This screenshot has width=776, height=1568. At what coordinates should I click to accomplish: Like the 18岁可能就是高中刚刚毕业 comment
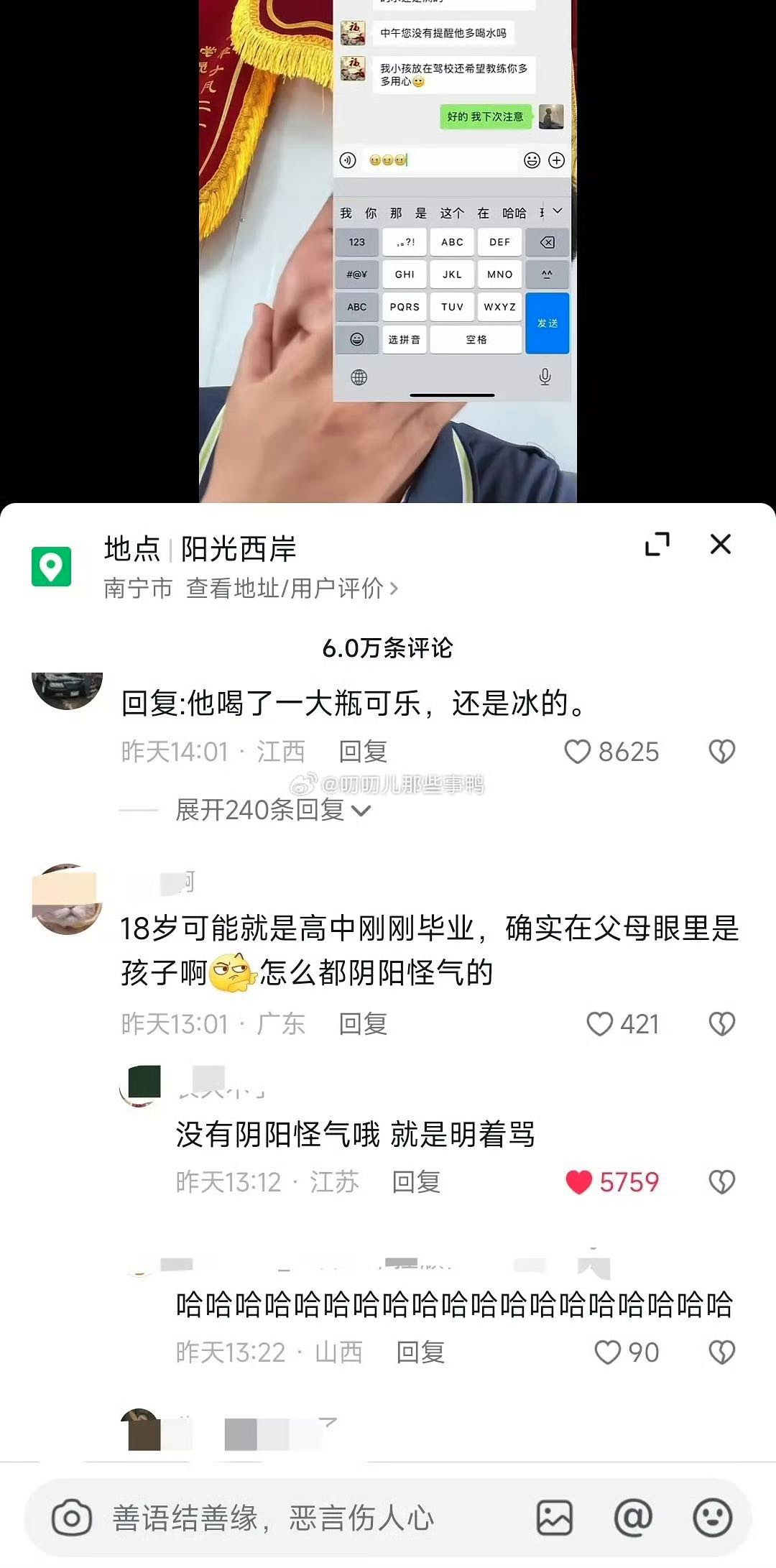pyautogui.click(x=600, y=1024)
